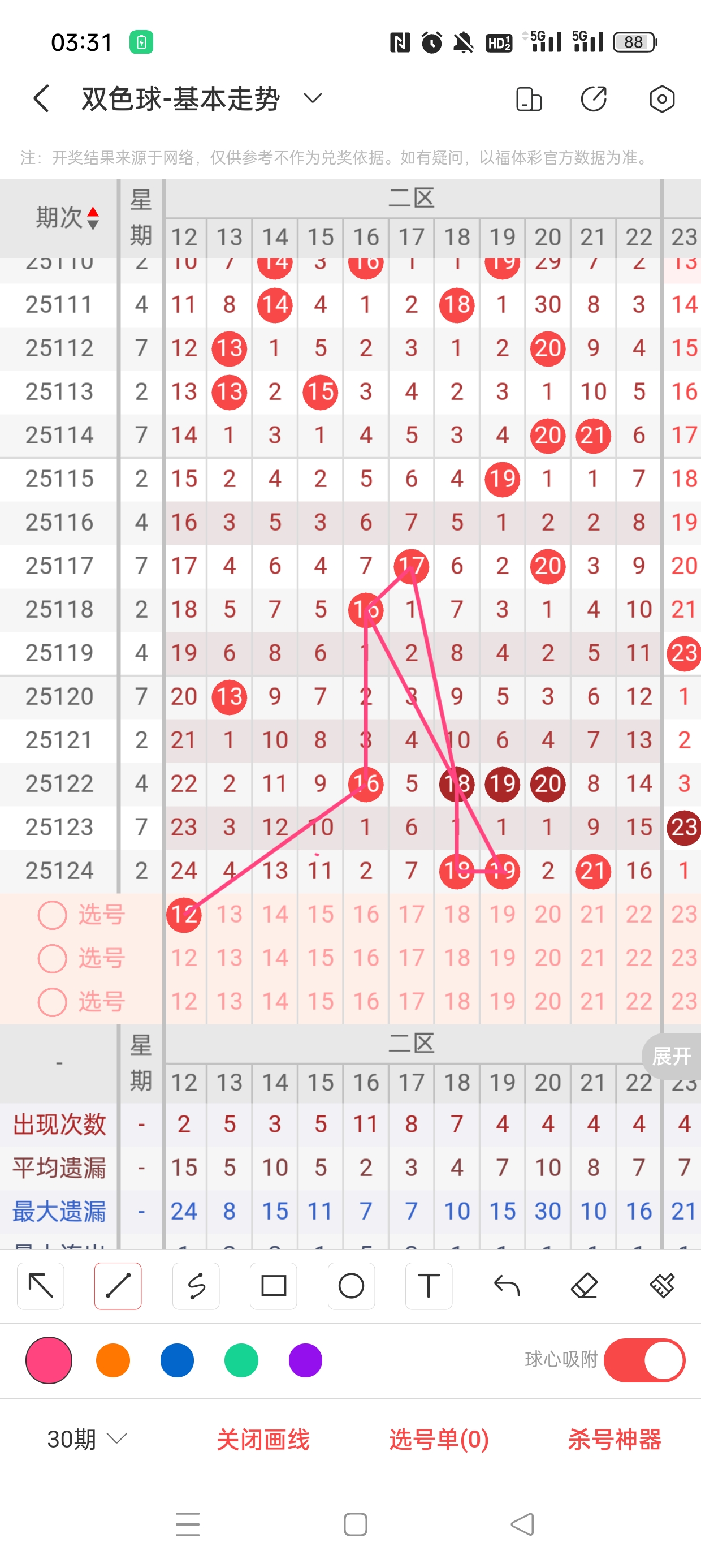
Task: Undo the last drawn line
Action: coord(507,1286)
